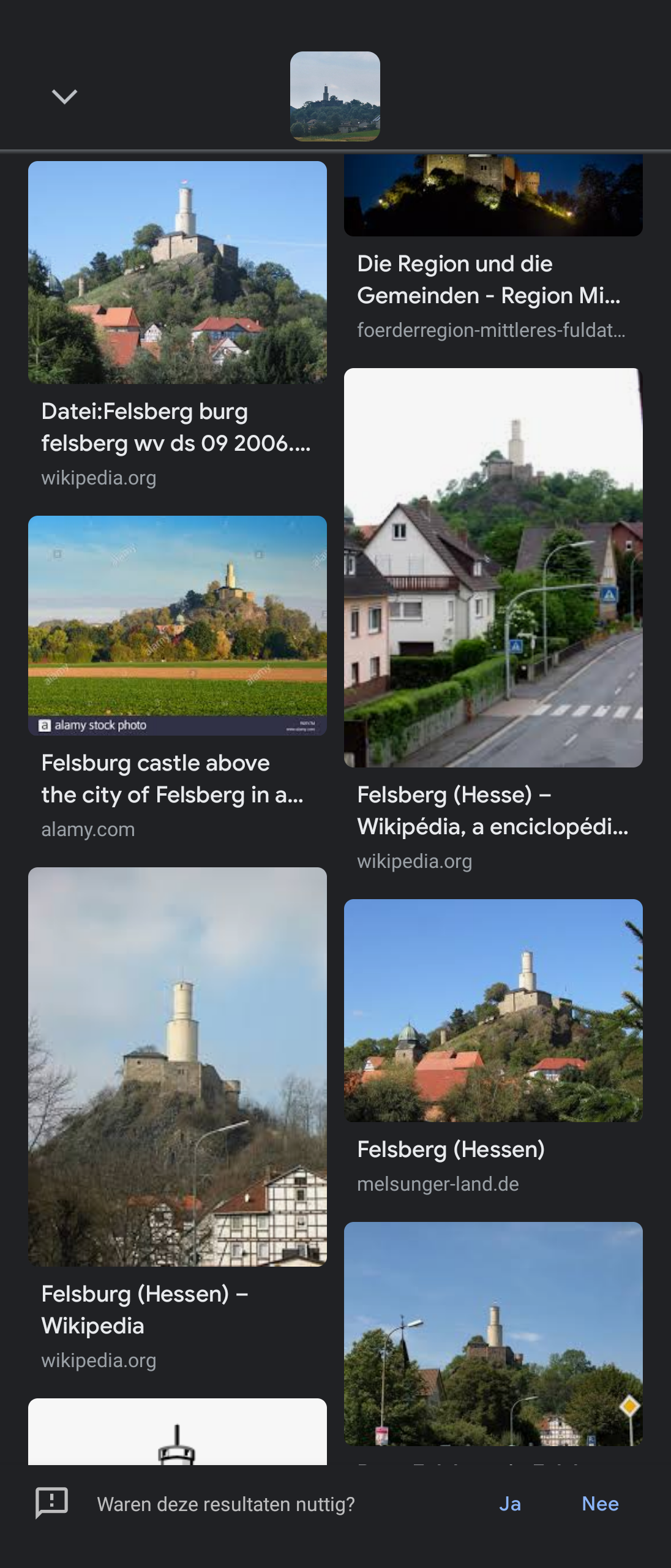The width and height of the screenshot is (671, 1568).
Task: View the alamy.com Felsburg castle stock photo
Action: tap(177, 625)
